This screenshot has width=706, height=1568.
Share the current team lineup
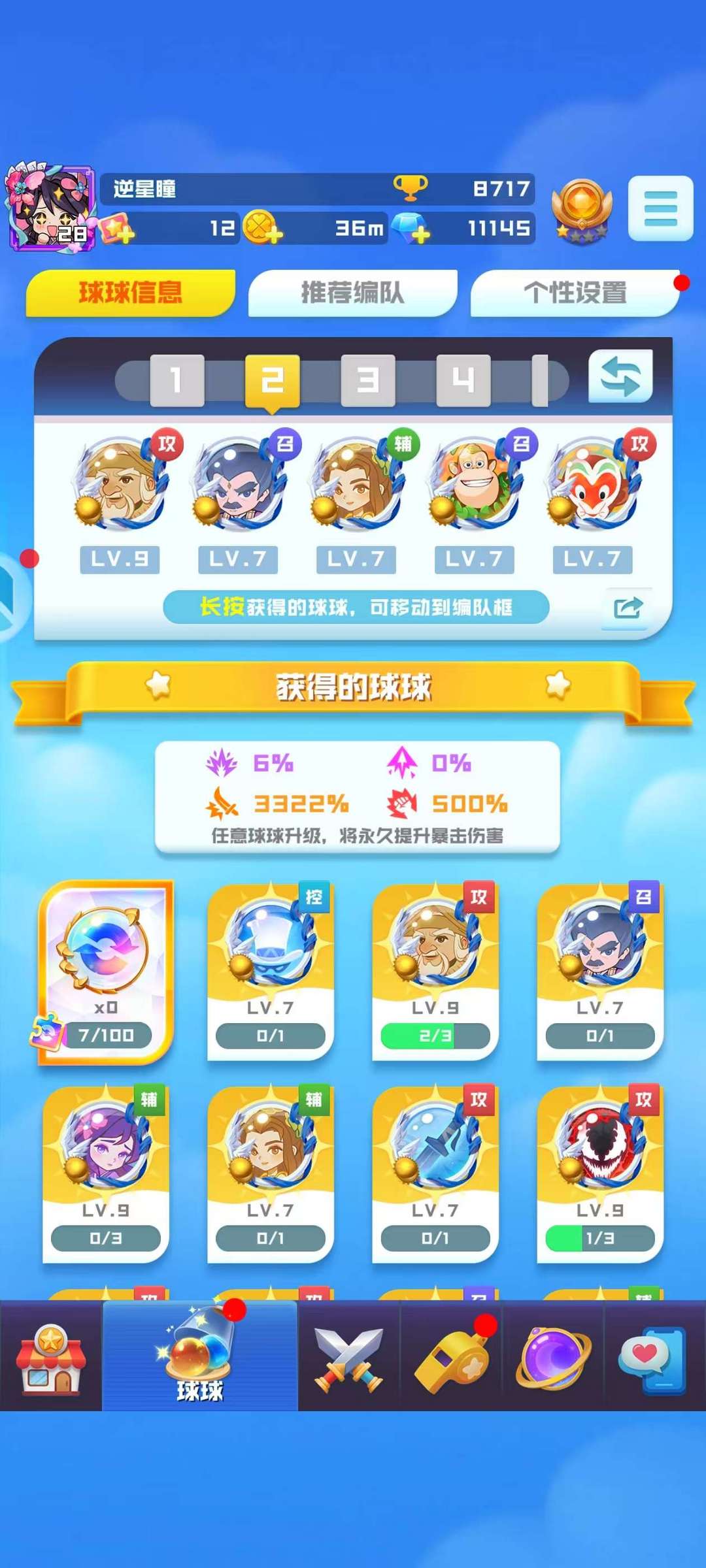(627, 608)
